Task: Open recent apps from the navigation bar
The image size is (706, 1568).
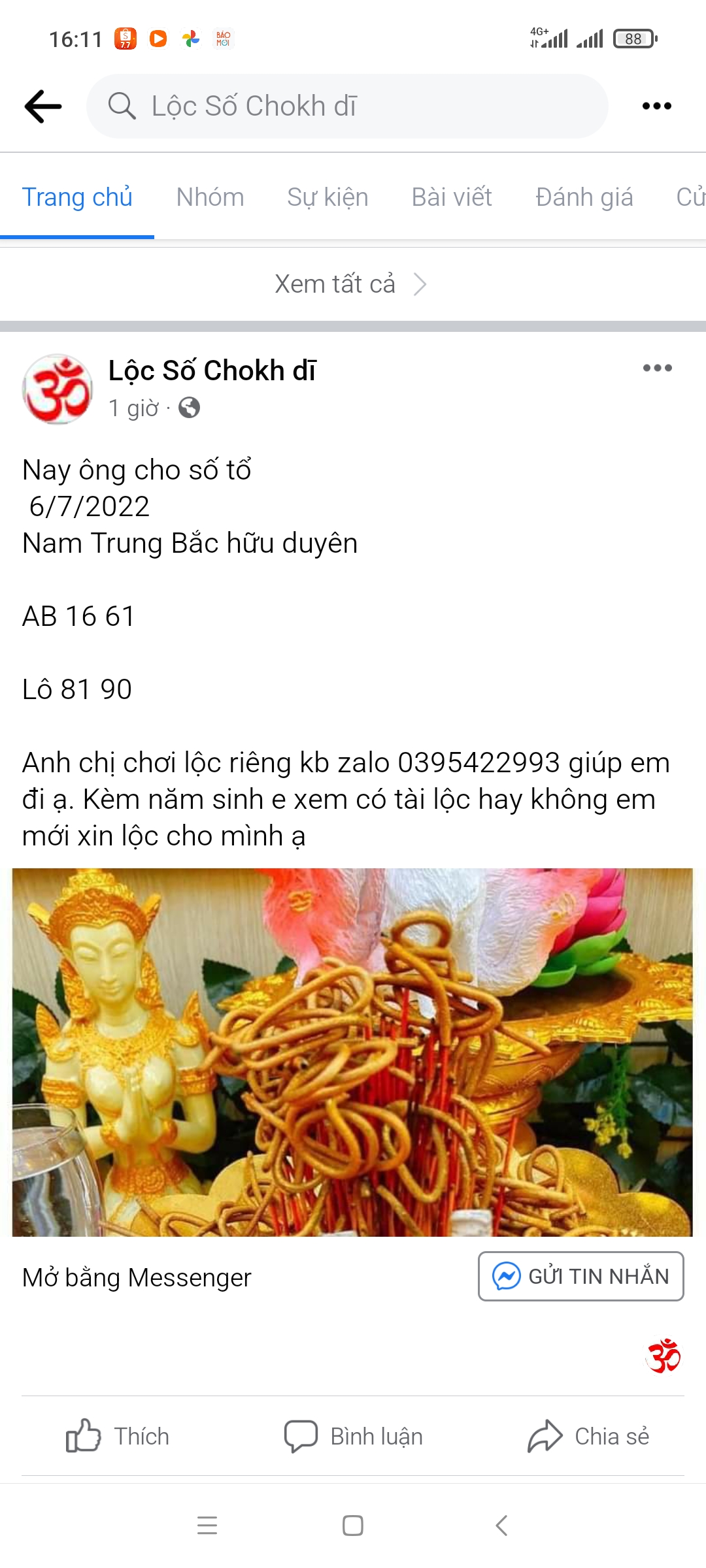Action: click(x=207, y=1526)
